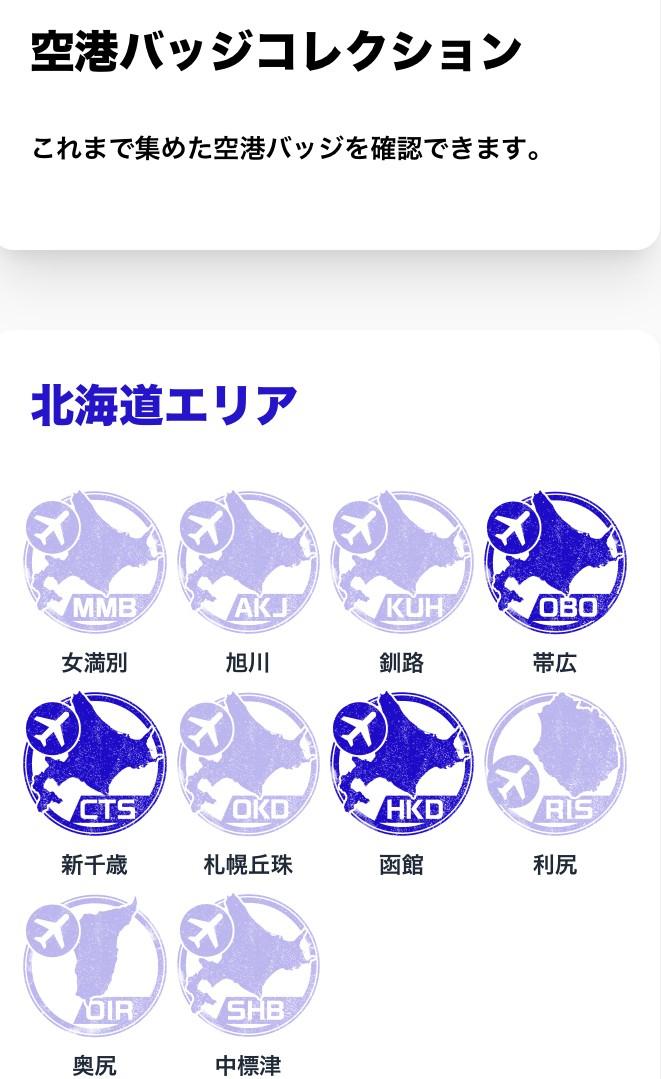View the collected 函館 HKD badge
This screenshot has height=1079, width=661.
401,762
